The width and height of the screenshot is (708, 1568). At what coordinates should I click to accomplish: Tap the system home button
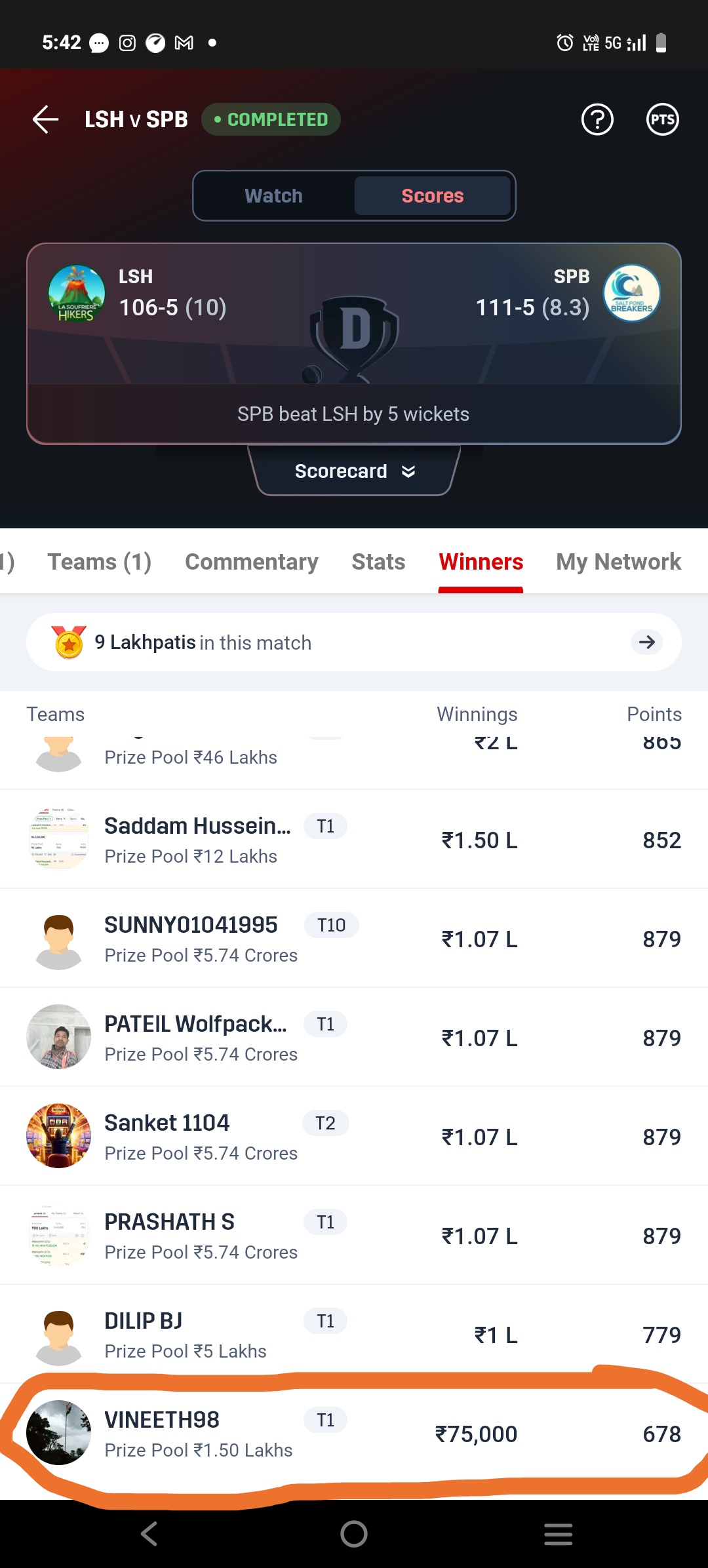tap(354, 1534)
